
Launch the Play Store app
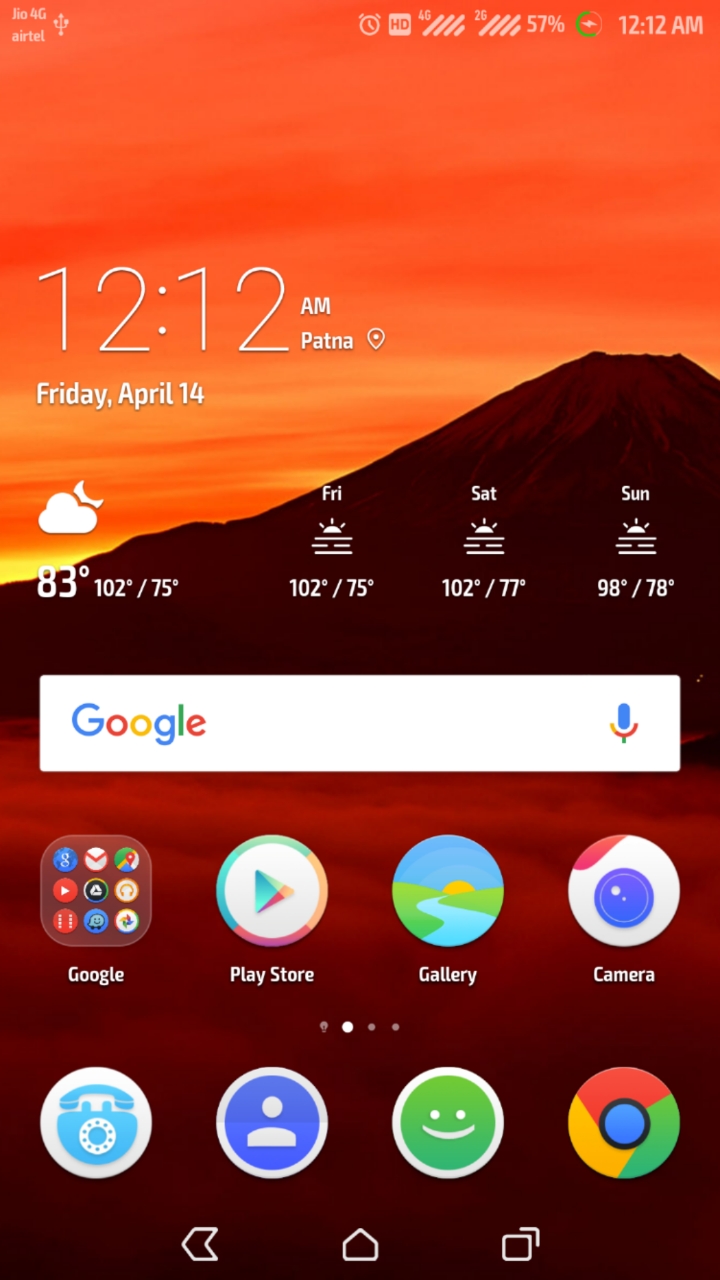(x=272, y=890)
